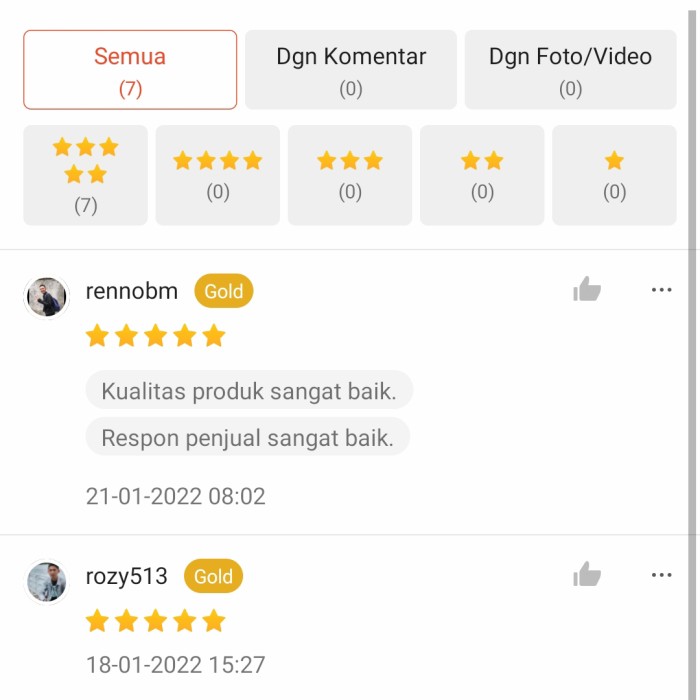The height and width of the screenshot is (700, 700).
Task: Filter by two-star reviews
Action: [x=482, y=175]
